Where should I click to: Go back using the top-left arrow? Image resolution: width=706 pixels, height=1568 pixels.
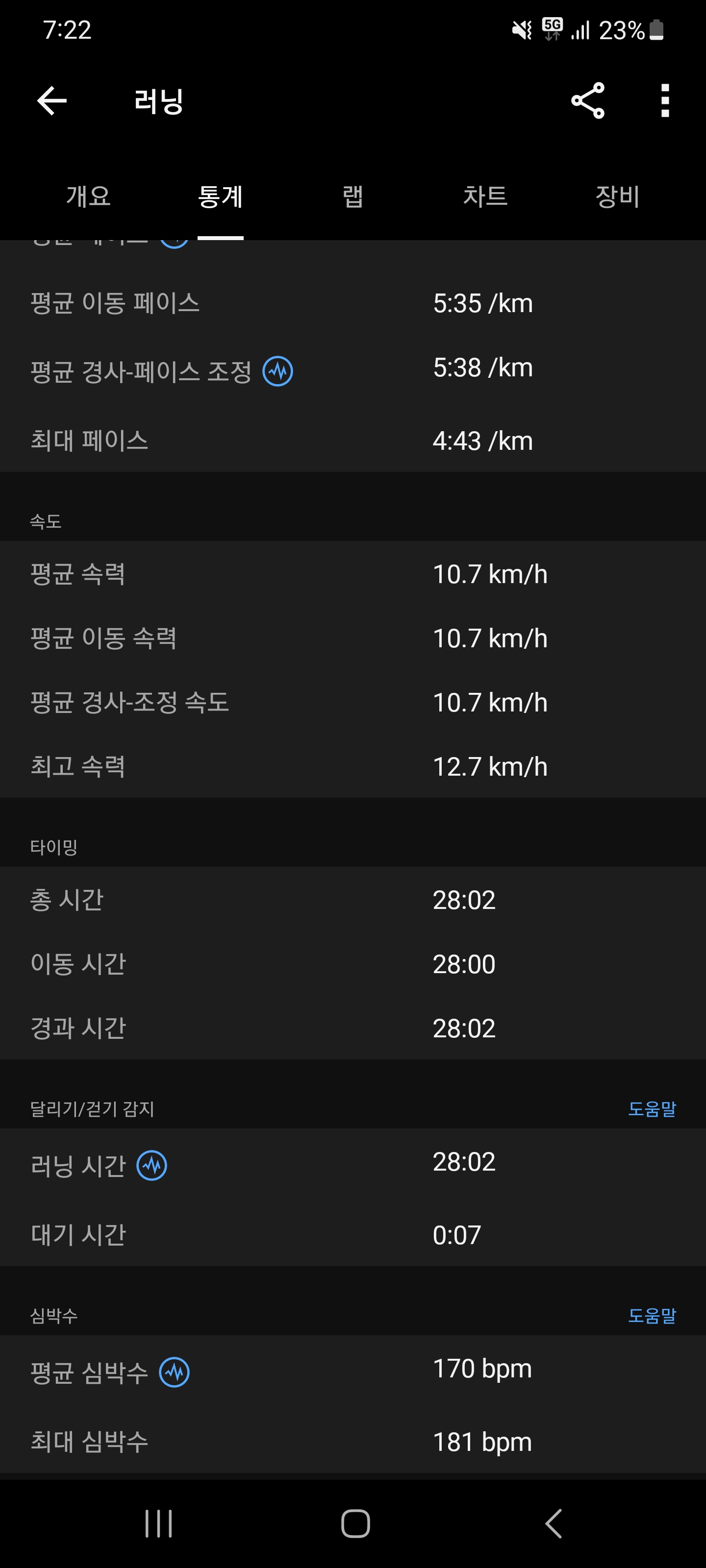(52, 100)
